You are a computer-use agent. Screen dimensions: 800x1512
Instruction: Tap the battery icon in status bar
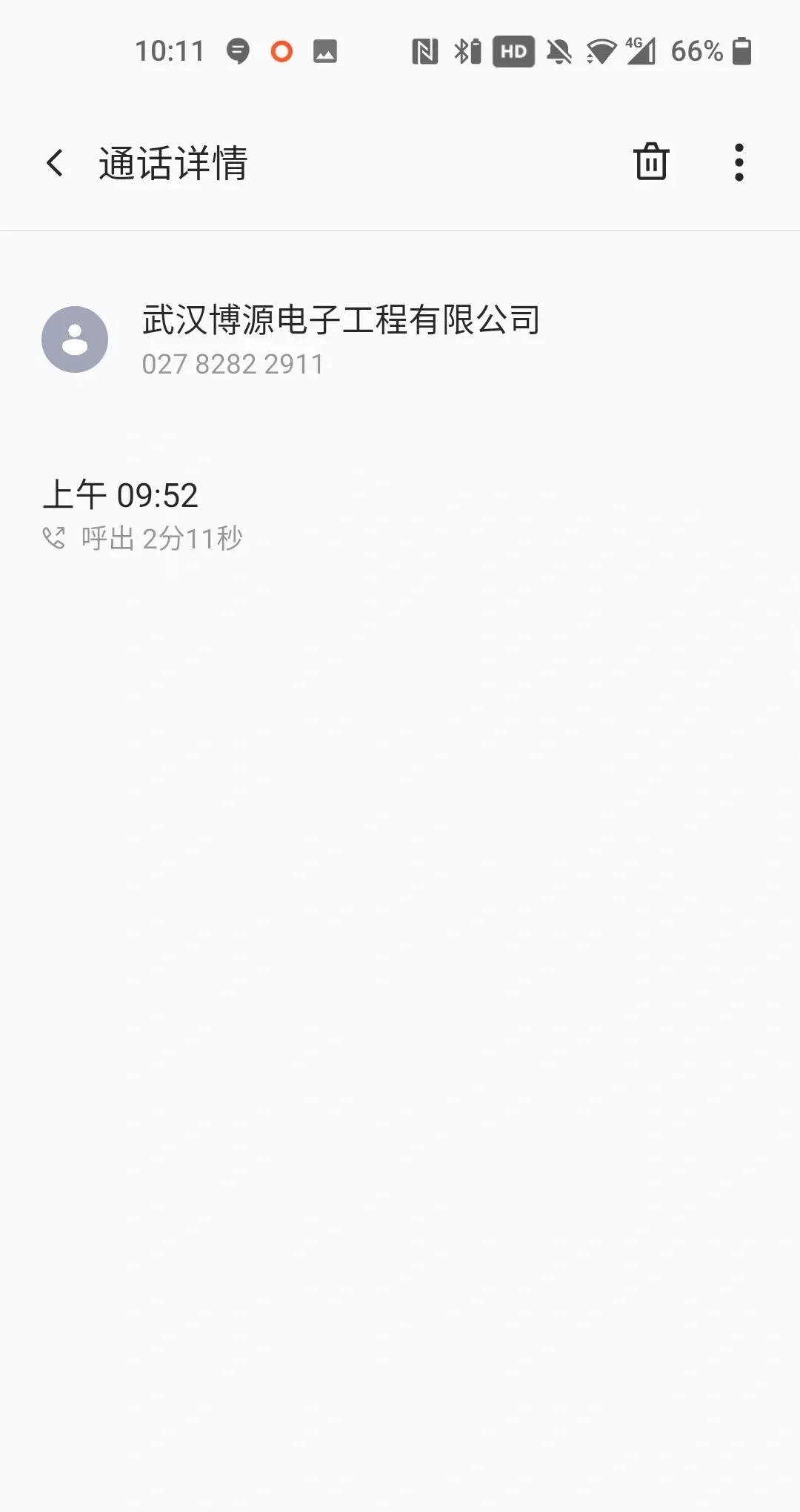pyautogui.click(x=742, y=52)
